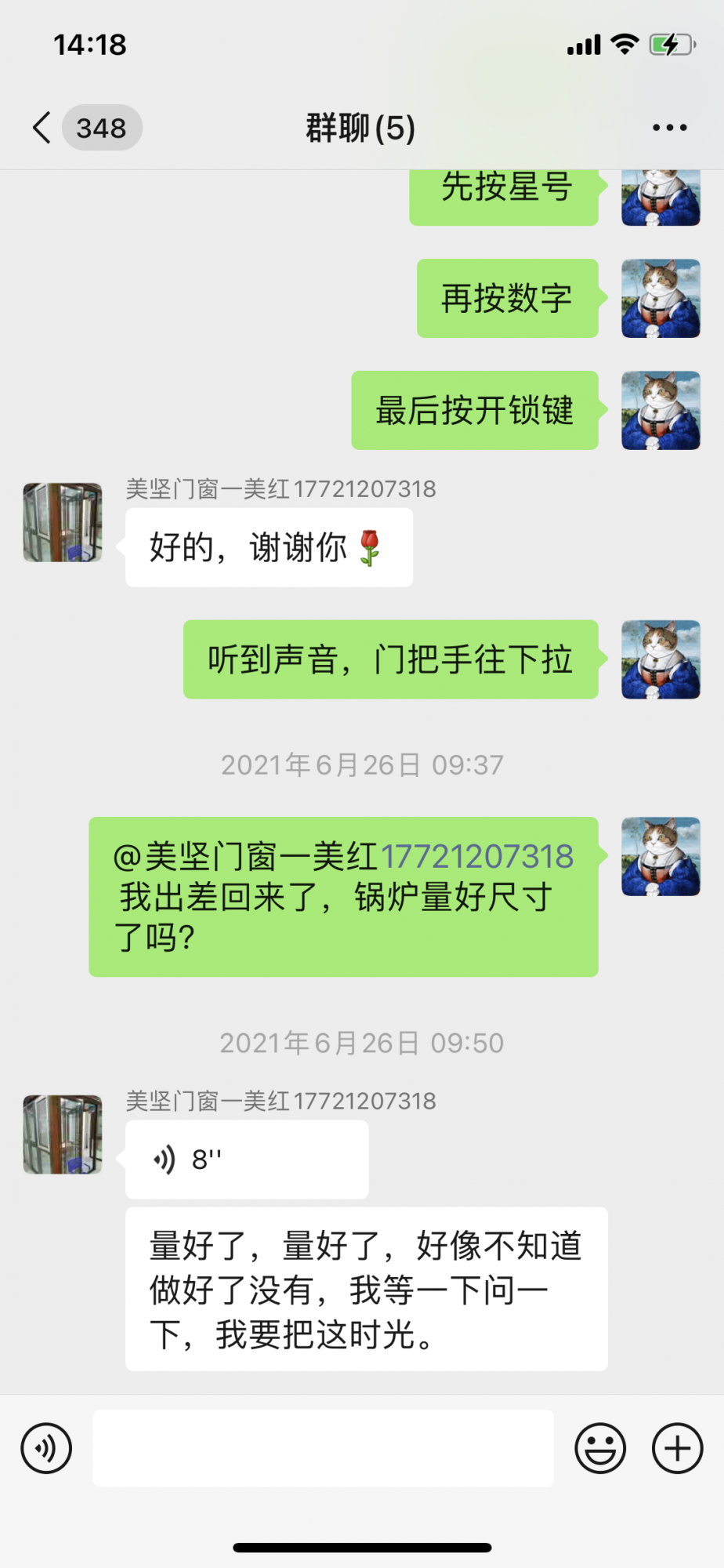Play the 8-second voice message
The image size is (724, 1568).
coord(246,1159)
